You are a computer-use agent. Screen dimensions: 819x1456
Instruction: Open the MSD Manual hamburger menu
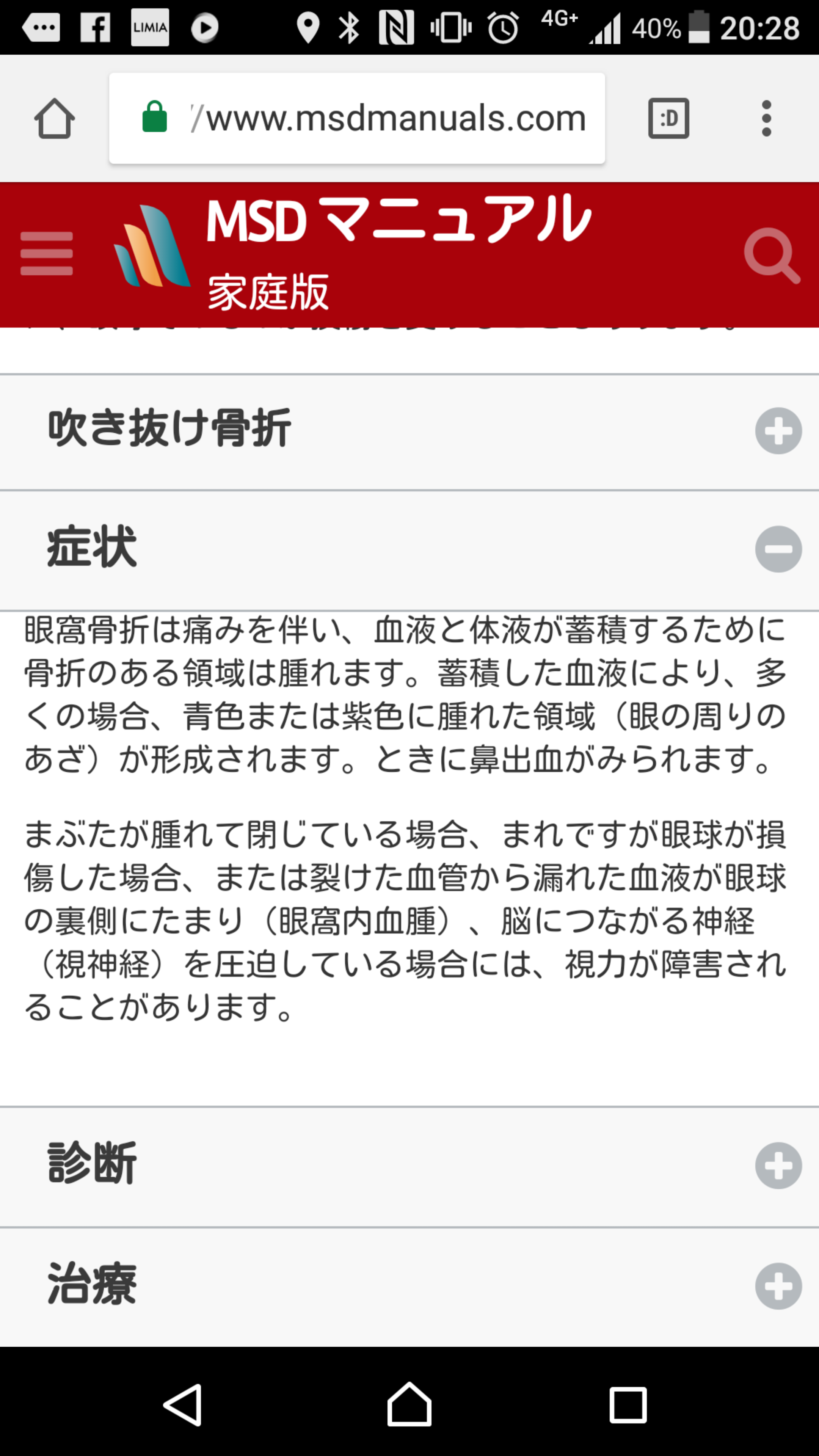pos(46,254)
